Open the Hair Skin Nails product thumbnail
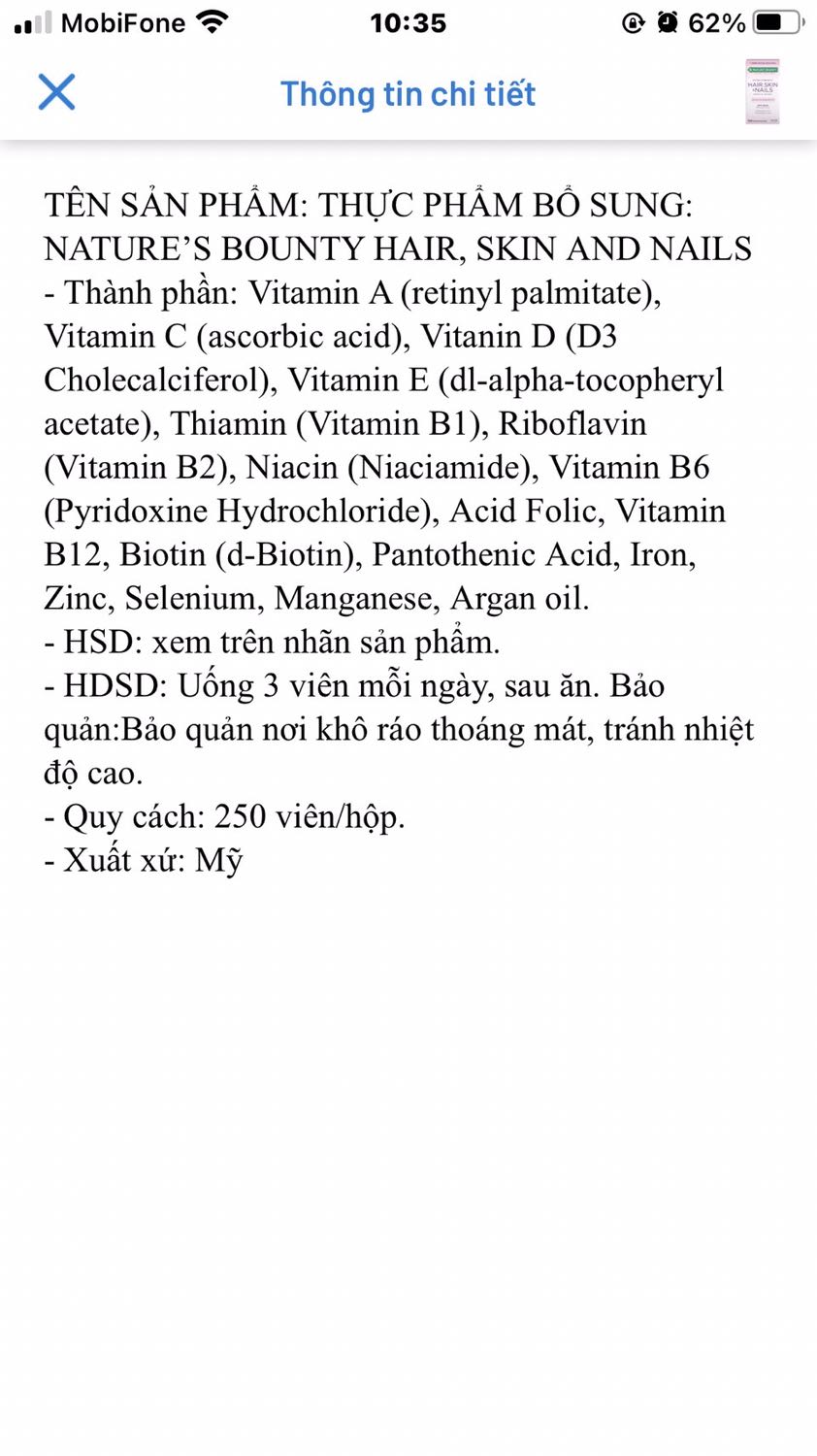This screenshot has height=1456, width=817. (763, 92)
